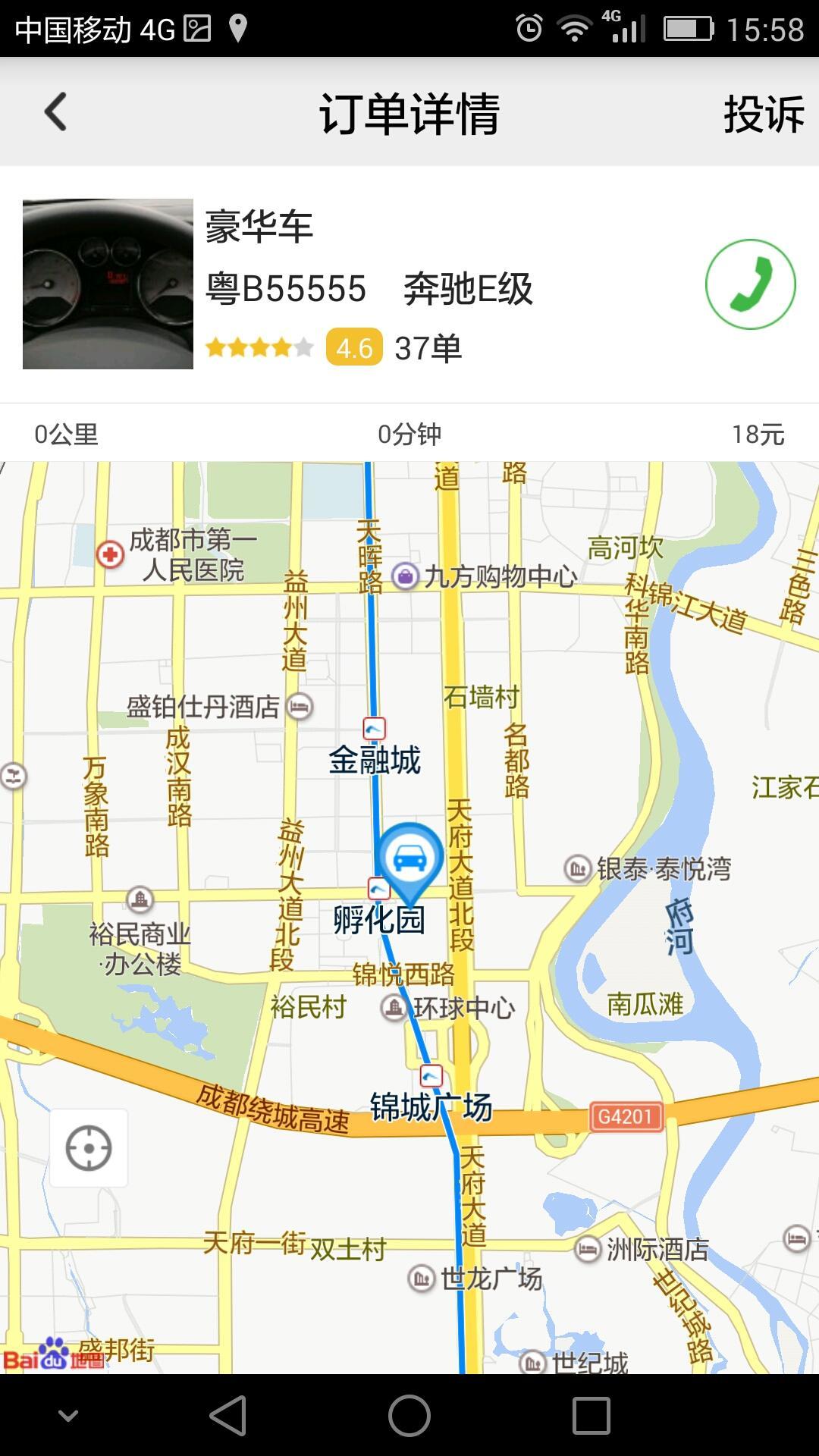Open the driver's car photo
The height and width of the screenshot is (1456, 819).
(108, 284)
